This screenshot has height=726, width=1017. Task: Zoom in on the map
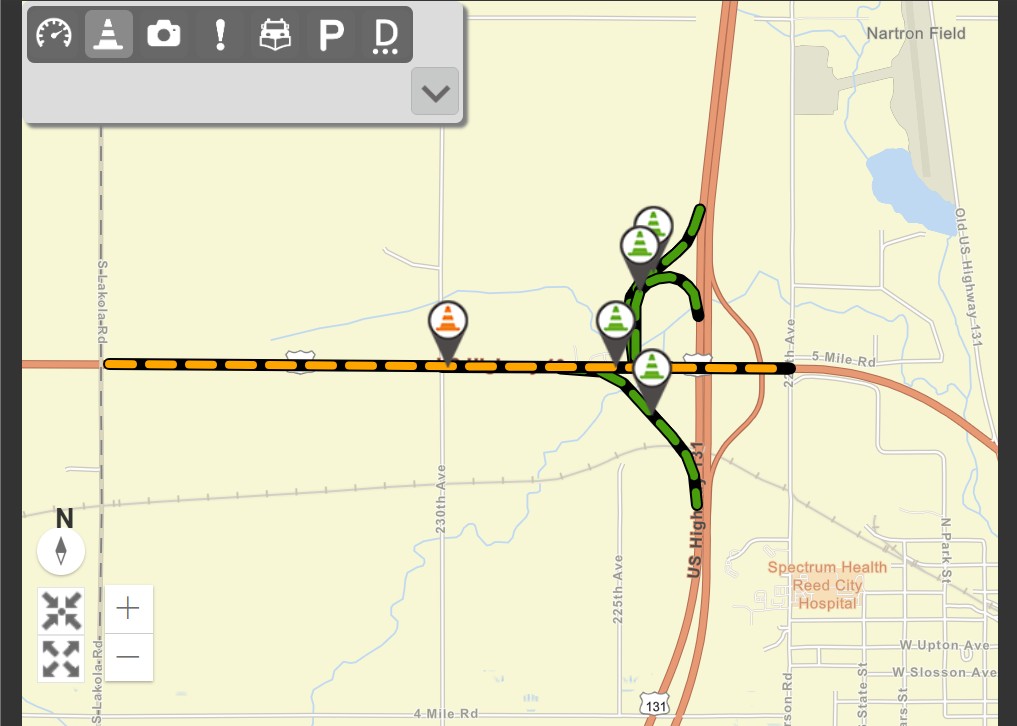[x=129, y=608]
